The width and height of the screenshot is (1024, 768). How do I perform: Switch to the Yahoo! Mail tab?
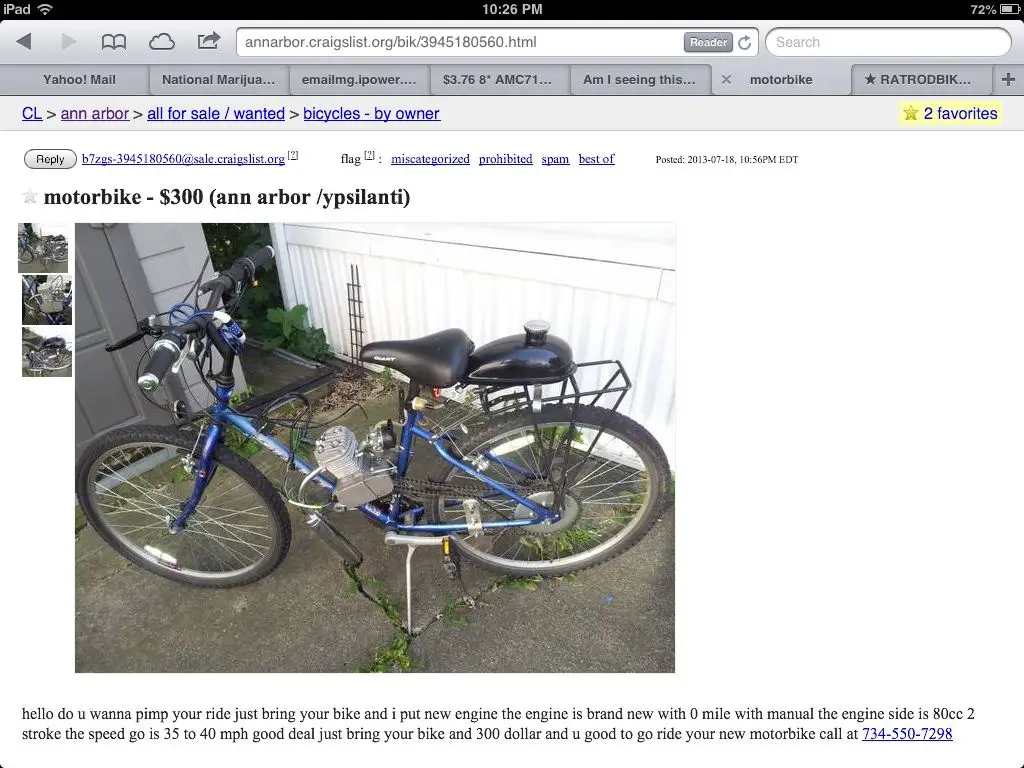79,79
